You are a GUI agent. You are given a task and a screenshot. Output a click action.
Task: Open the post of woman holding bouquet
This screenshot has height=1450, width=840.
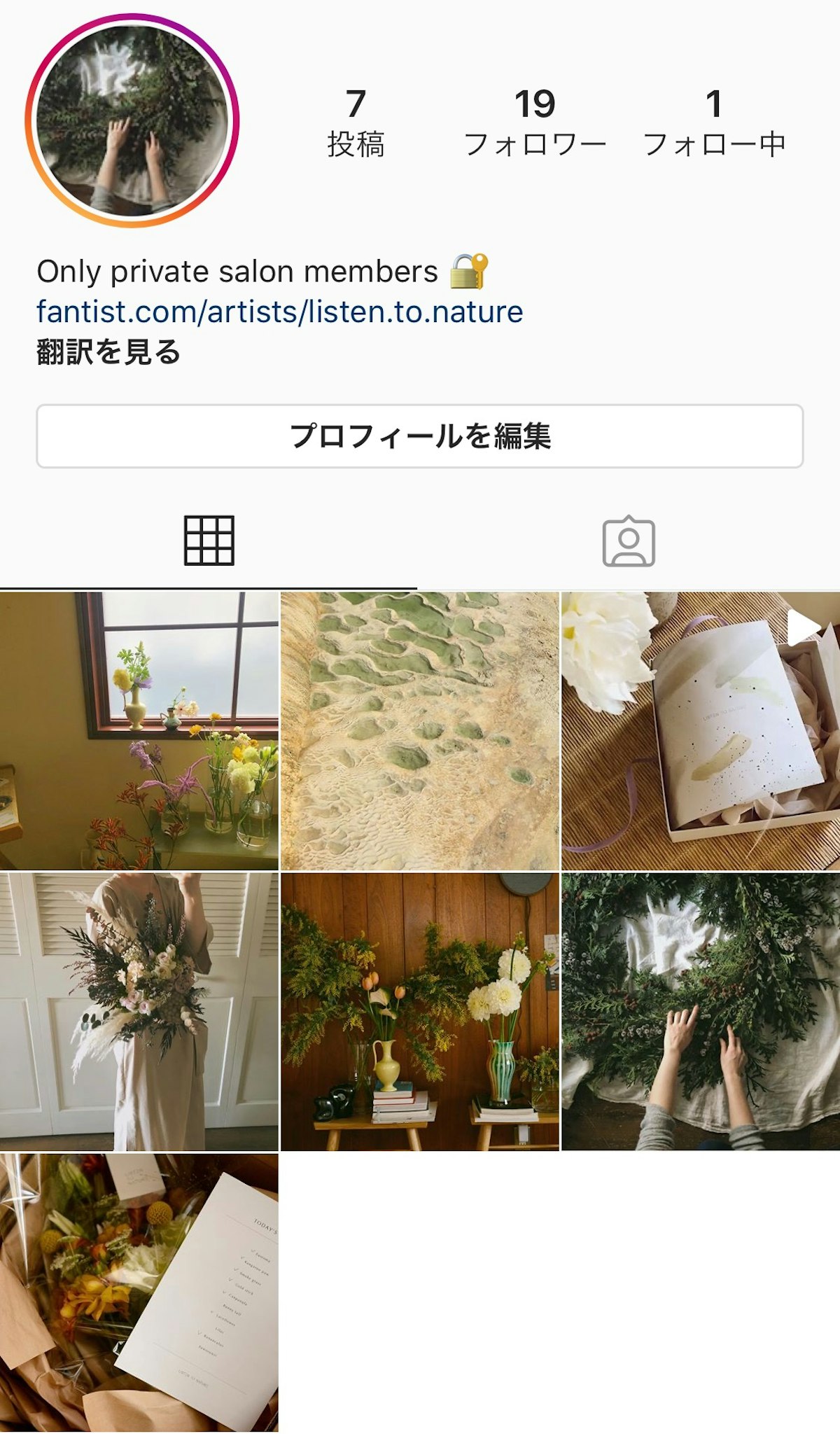pyautogui.click(x=139, y=1012)
